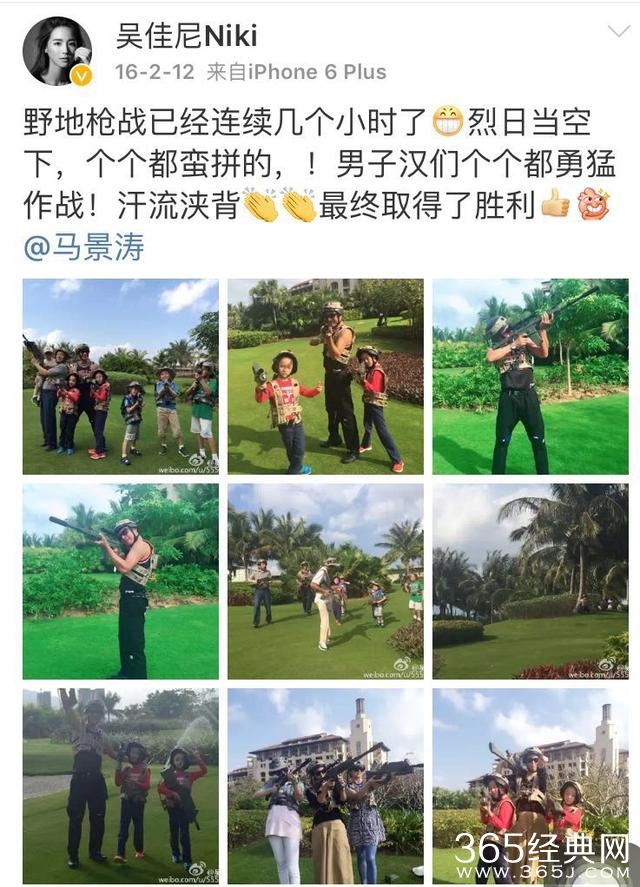View the photo of three women aiming guns

(325, 785)
